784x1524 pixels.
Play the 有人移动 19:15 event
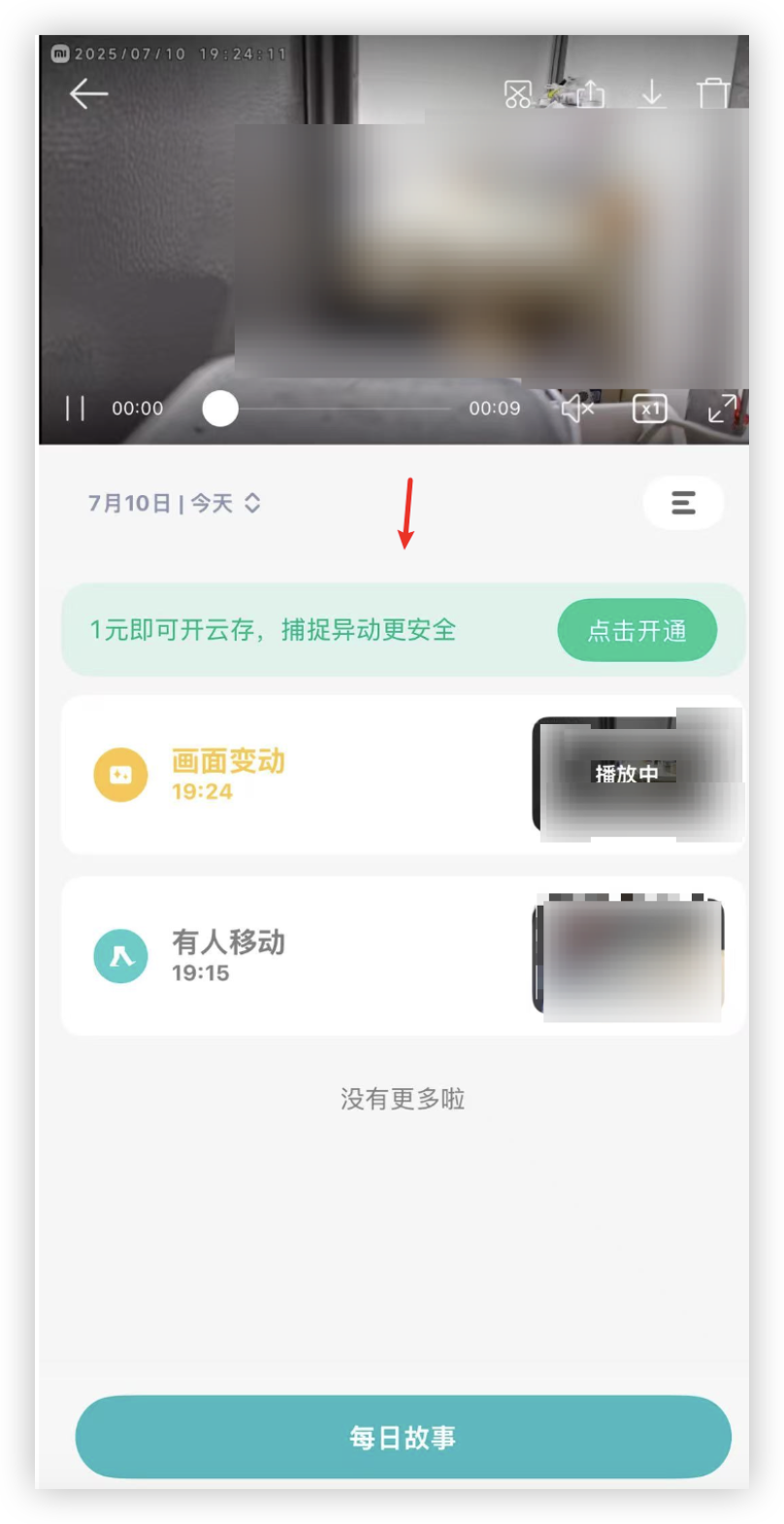tap(403, 956)
